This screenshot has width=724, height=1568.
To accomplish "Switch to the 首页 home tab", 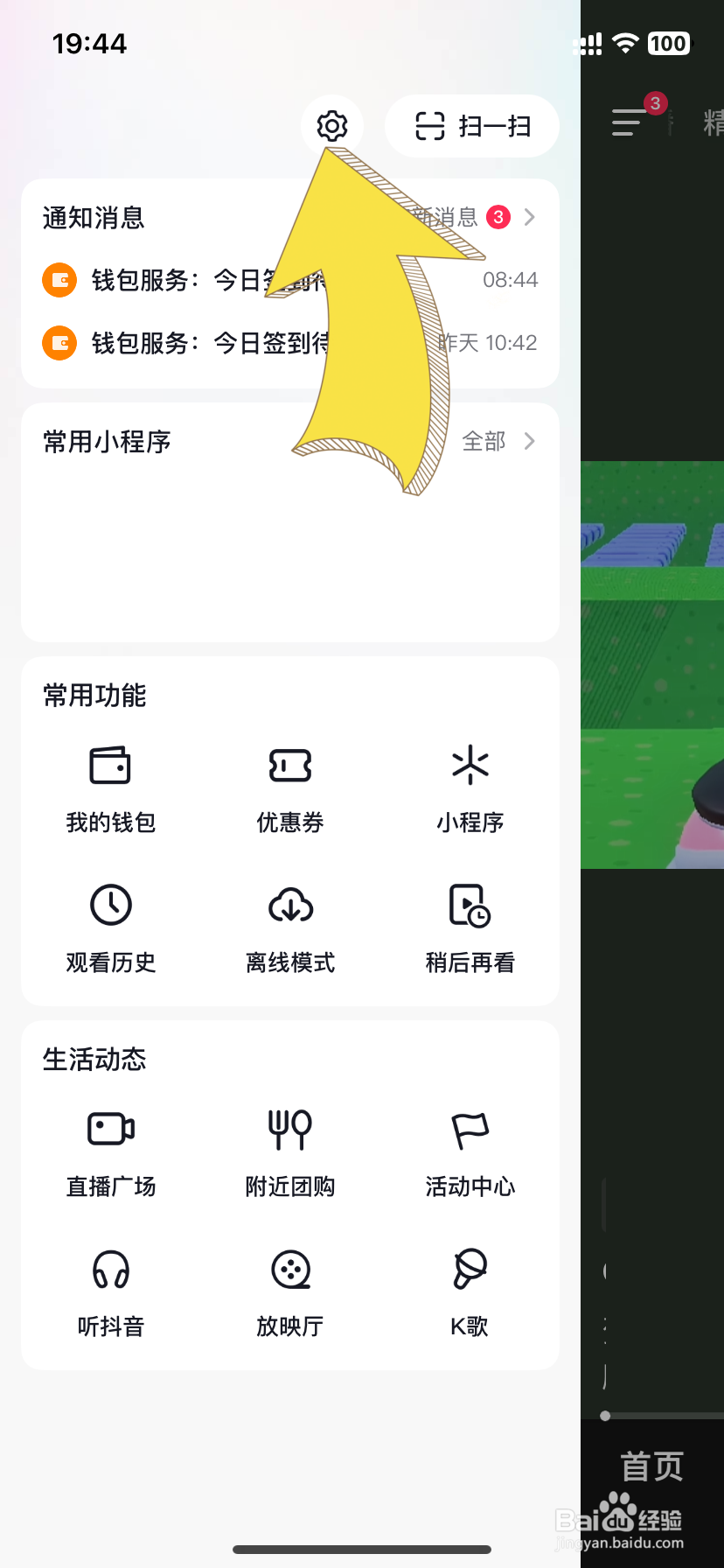I will click(651, 1466).
